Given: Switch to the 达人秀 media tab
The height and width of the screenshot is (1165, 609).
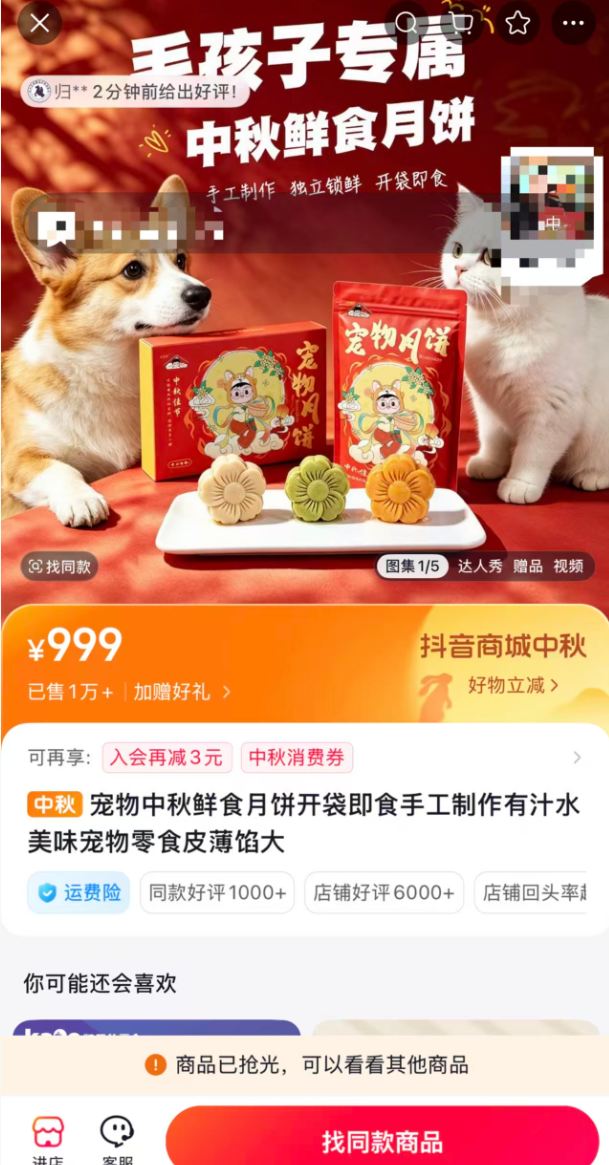Looking at the screenshot, I should point(480,566).
